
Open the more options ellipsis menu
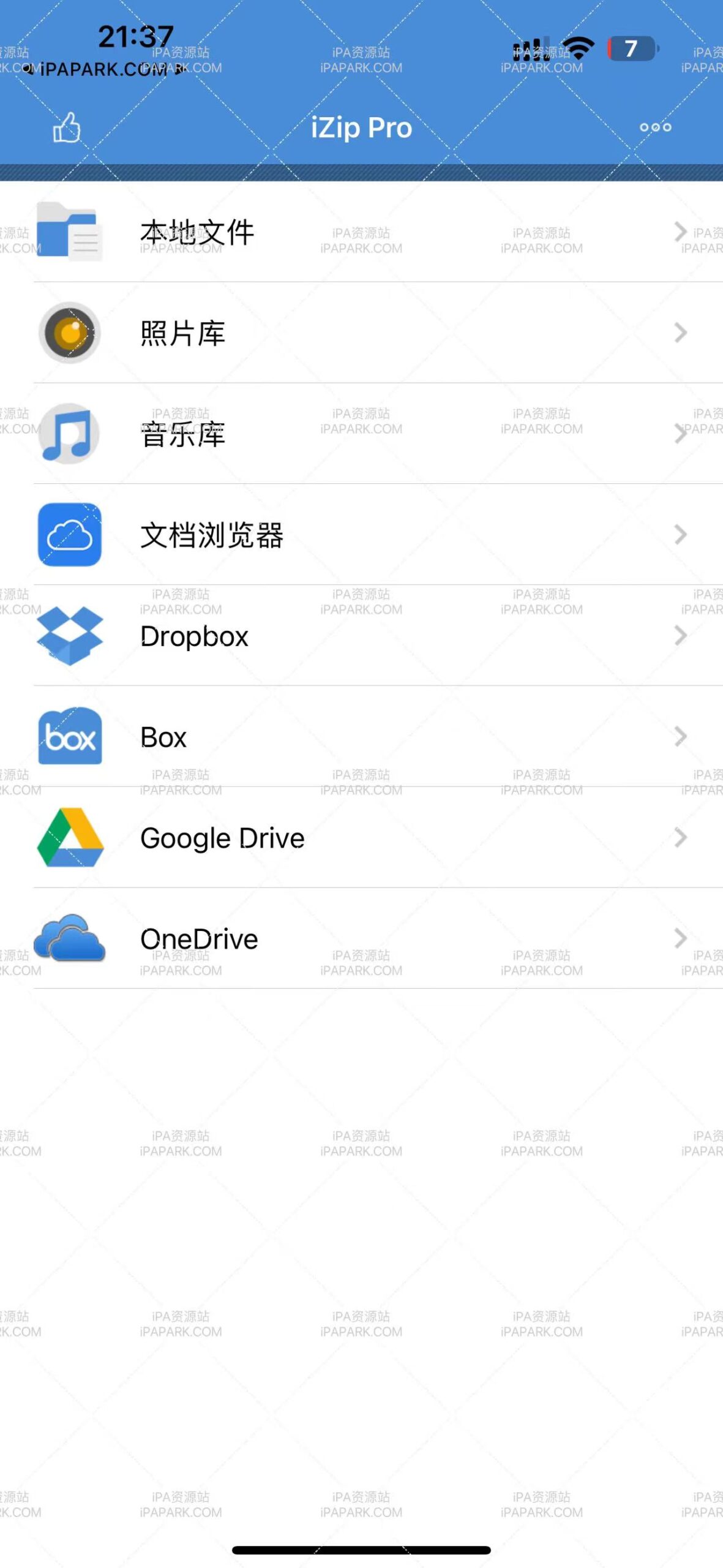click(654, 128)
